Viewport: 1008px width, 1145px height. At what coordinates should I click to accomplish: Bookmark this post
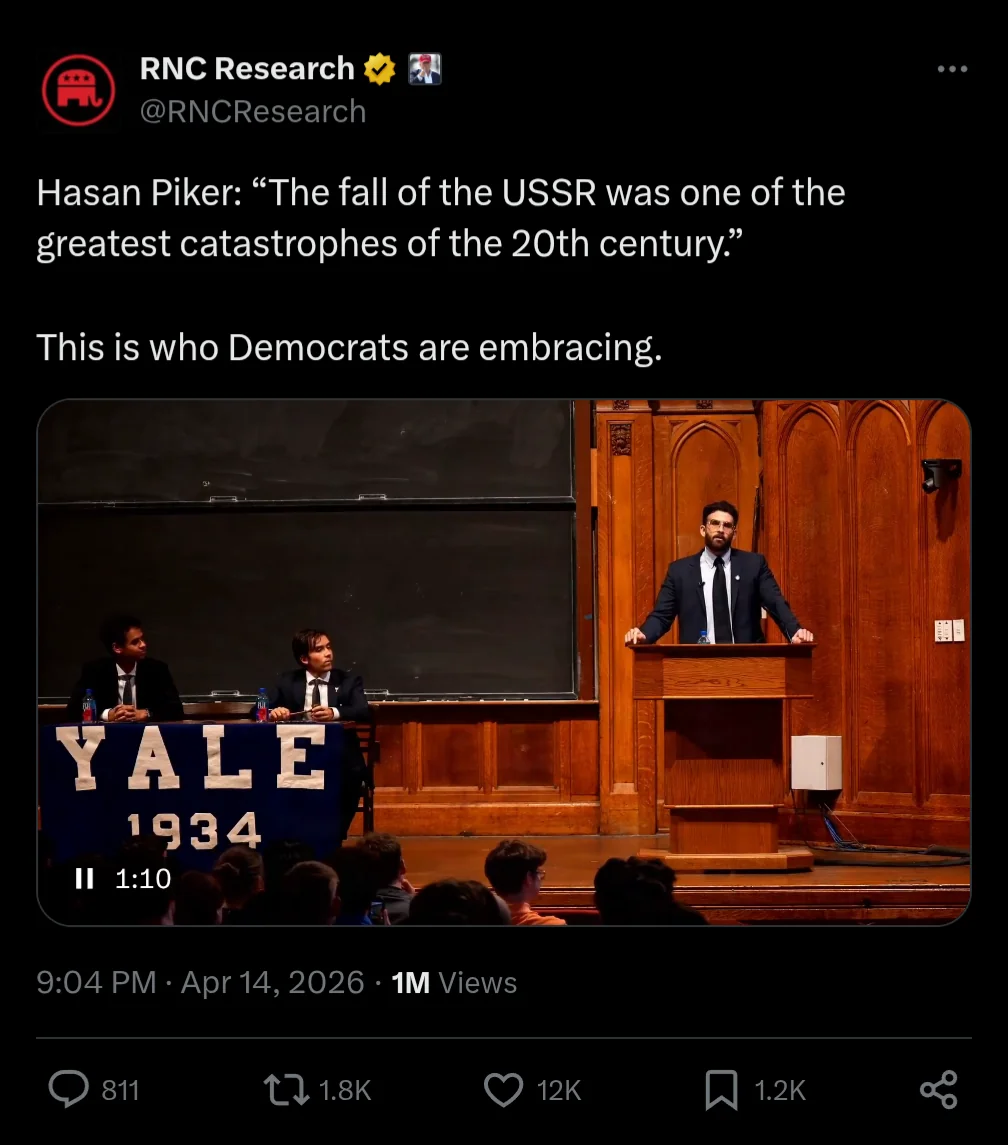tap(721, 1089)
